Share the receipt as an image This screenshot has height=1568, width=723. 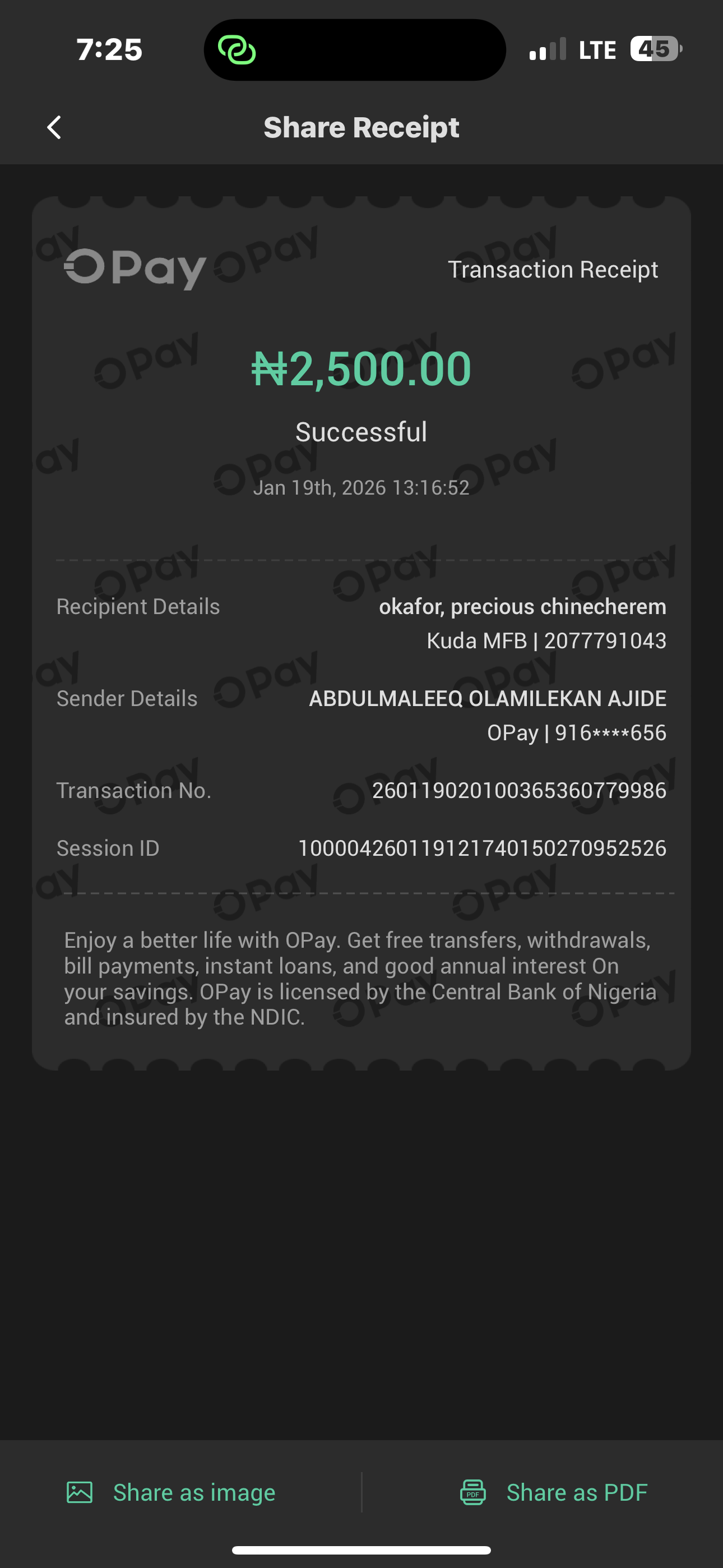(171, 1492)
